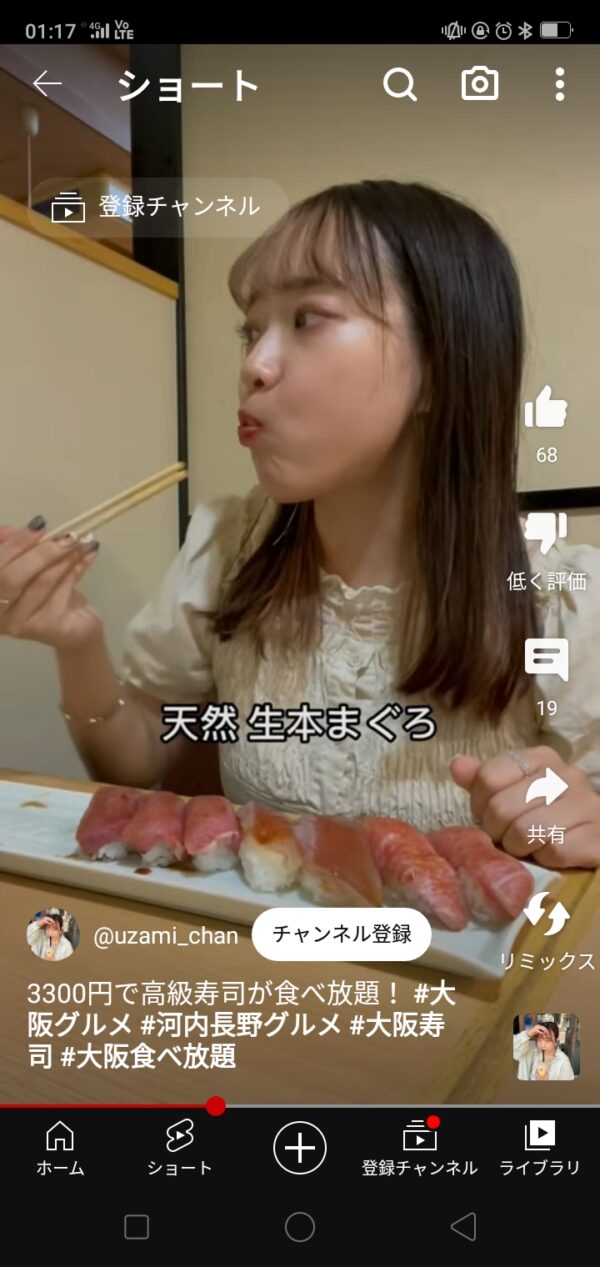
Task: Open the @uzami_chan channel
Action: pyautogui.click(x=165, y=936)
